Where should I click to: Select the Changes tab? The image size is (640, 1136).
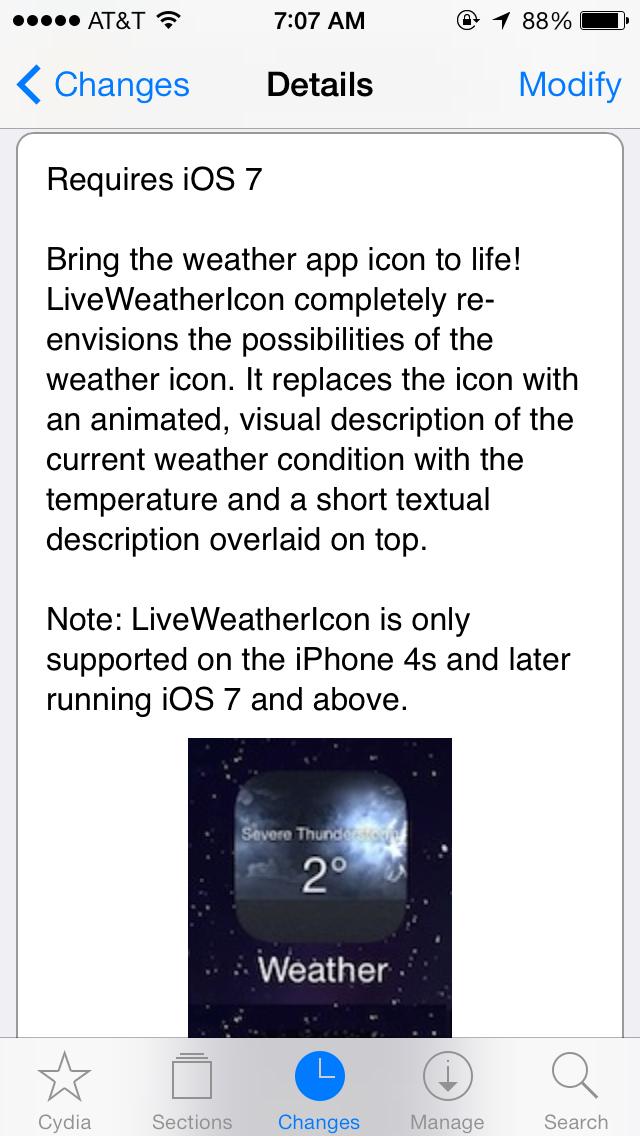[x=319, y=1090]
